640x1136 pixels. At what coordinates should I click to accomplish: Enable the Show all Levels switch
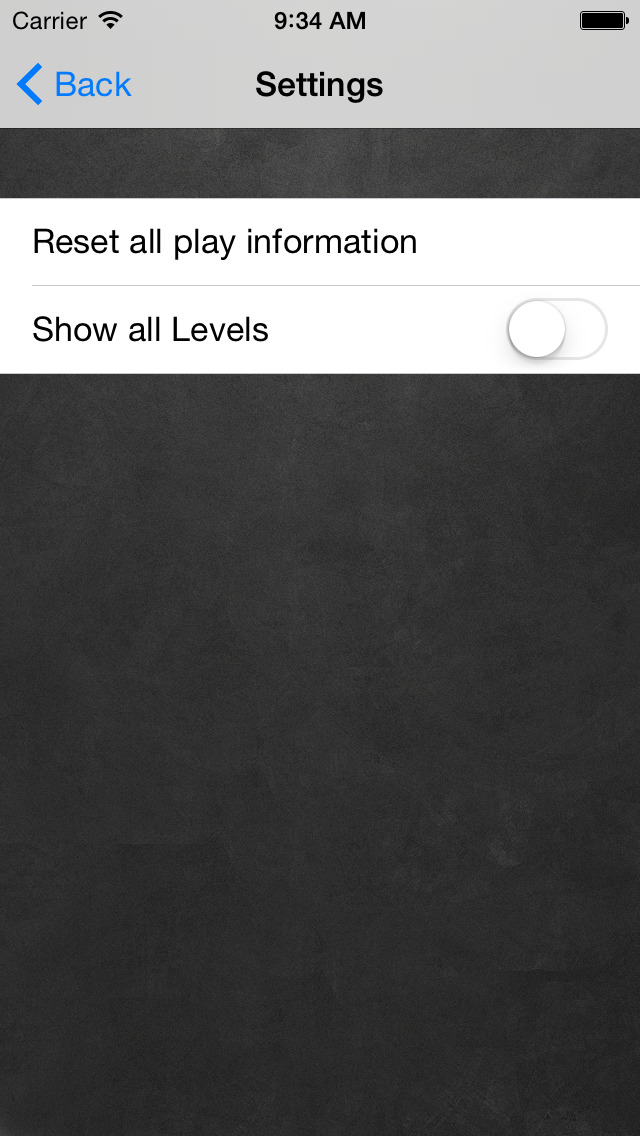point(557,329)
